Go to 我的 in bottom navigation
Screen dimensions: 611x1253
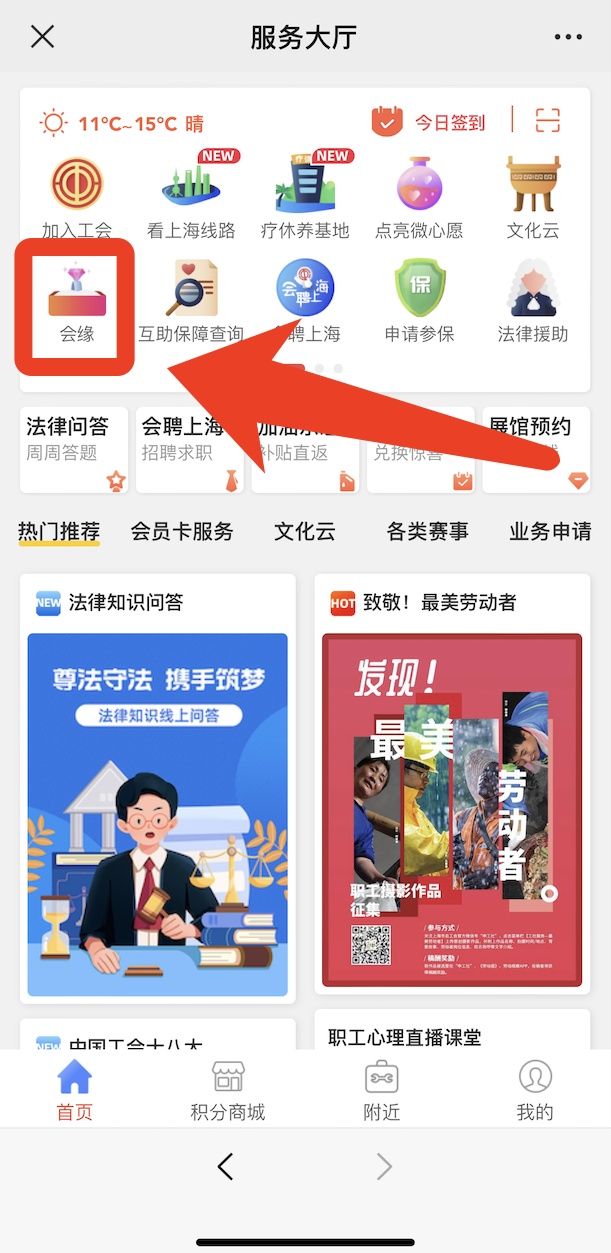tap(535, 1091)
